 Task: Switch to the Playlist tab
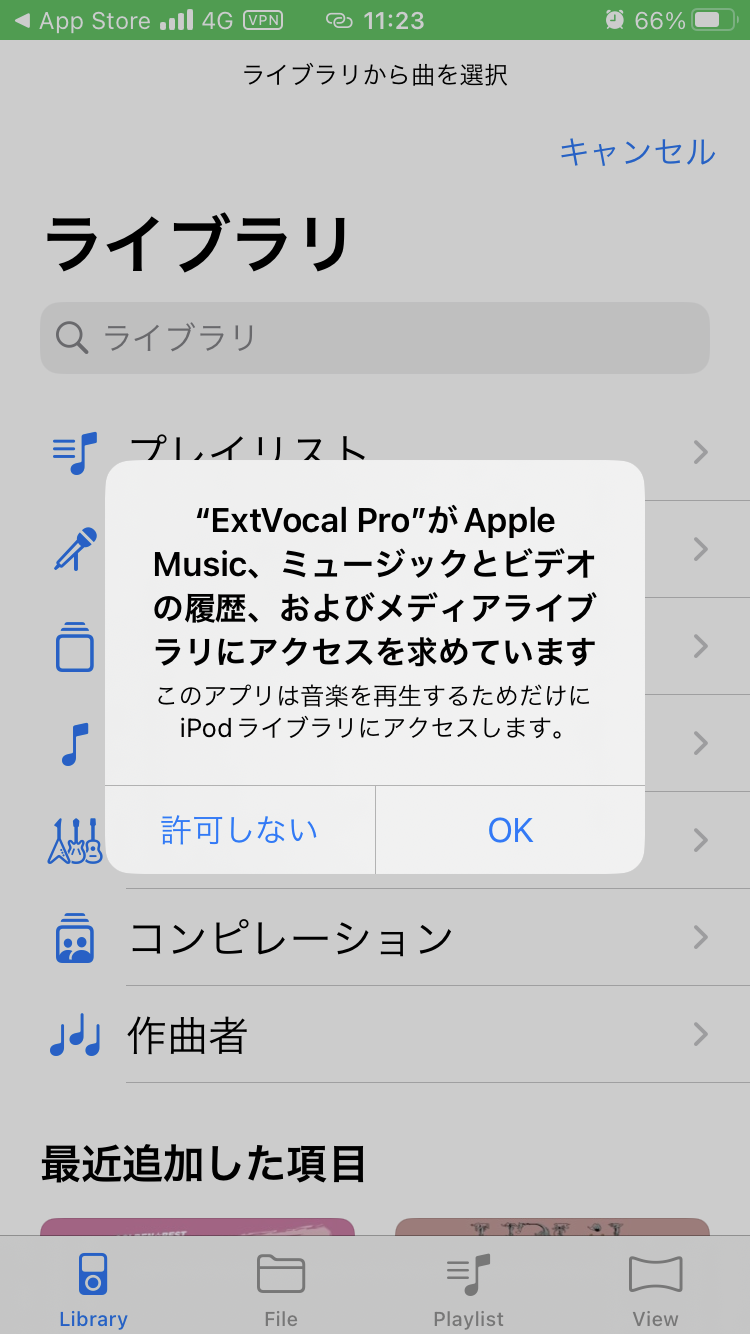(x=468, y=1273)
